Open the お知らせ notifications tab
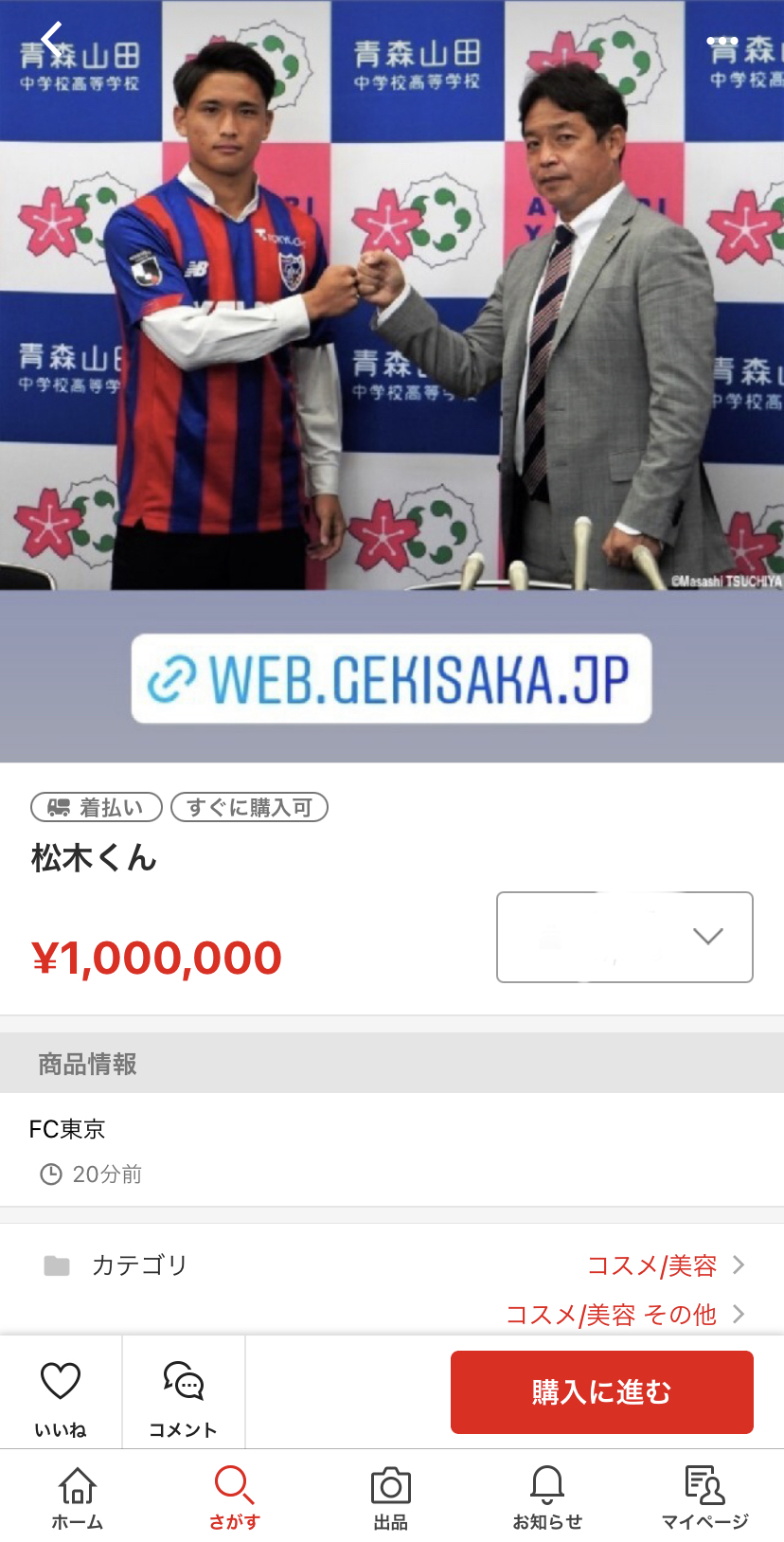Viewport: 784px width, 1542px height. (547, 1497)
